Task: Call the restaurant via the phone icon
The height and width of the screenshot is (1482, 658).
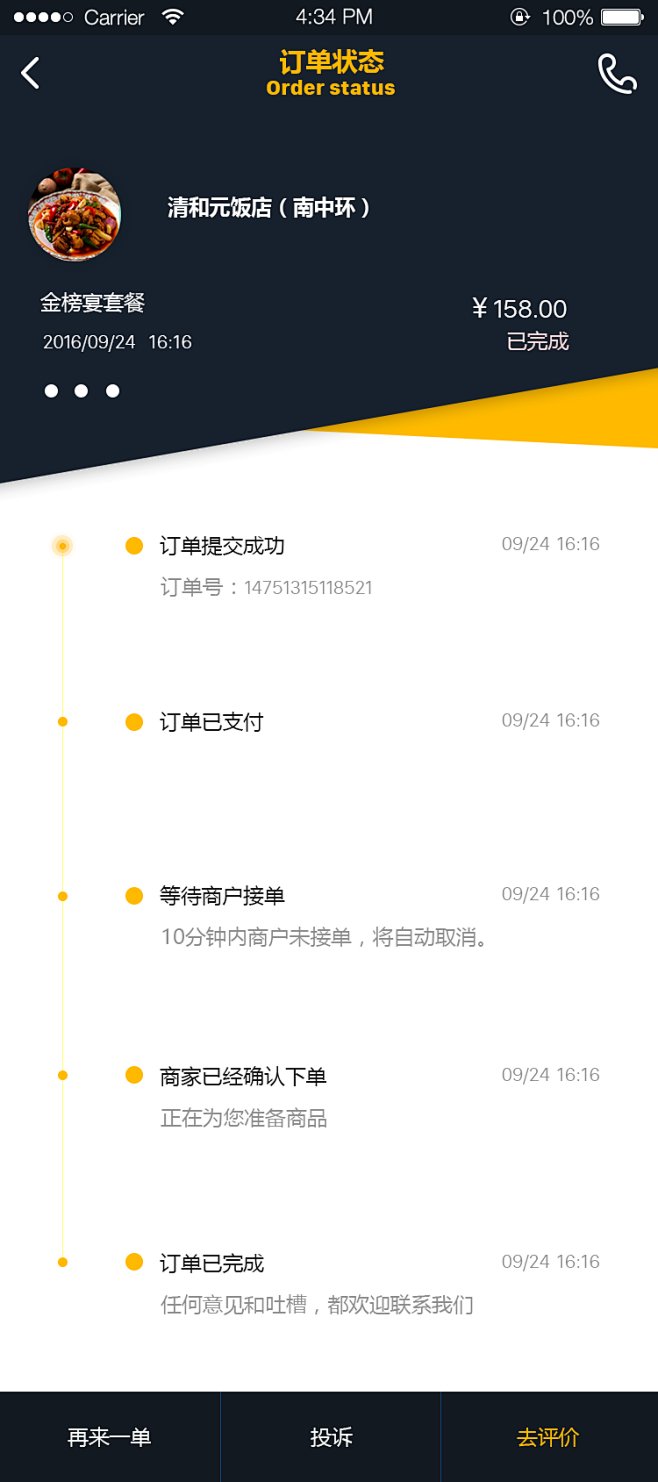Action: [x=616, y=73]
